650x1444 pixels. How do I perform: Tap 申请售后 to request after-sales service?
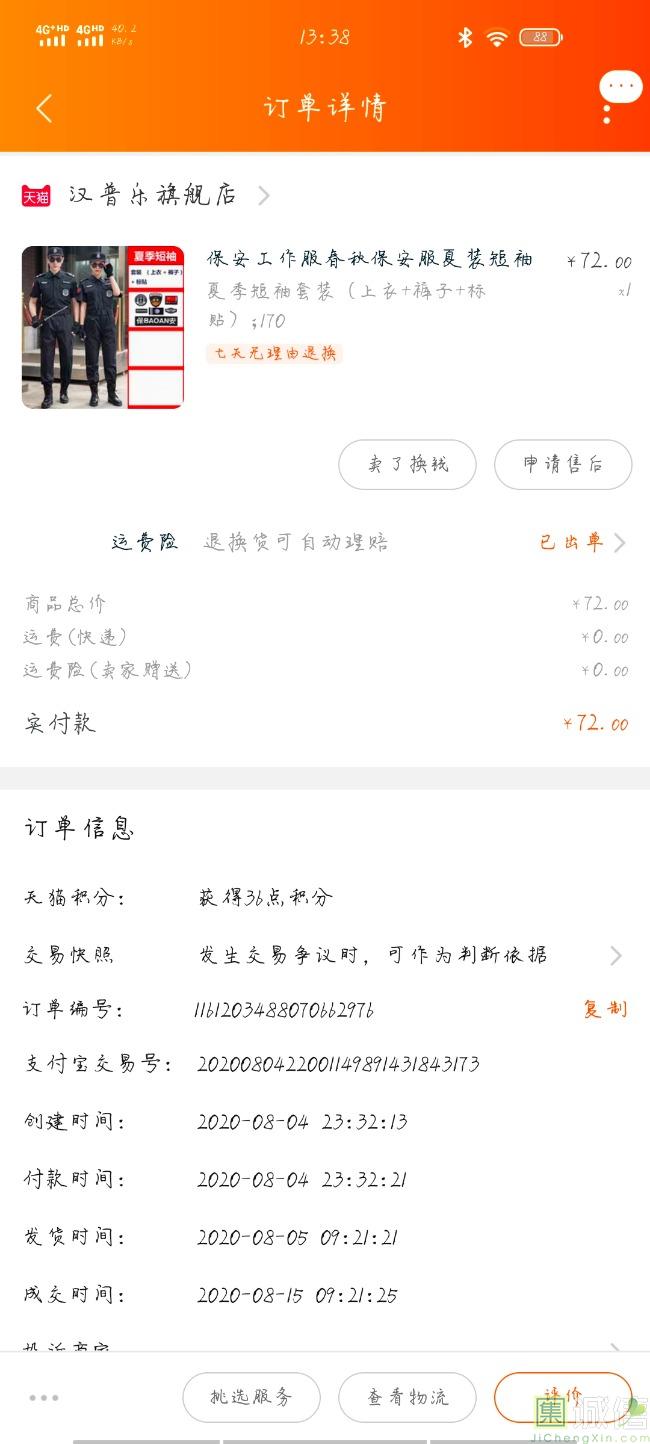563,464
